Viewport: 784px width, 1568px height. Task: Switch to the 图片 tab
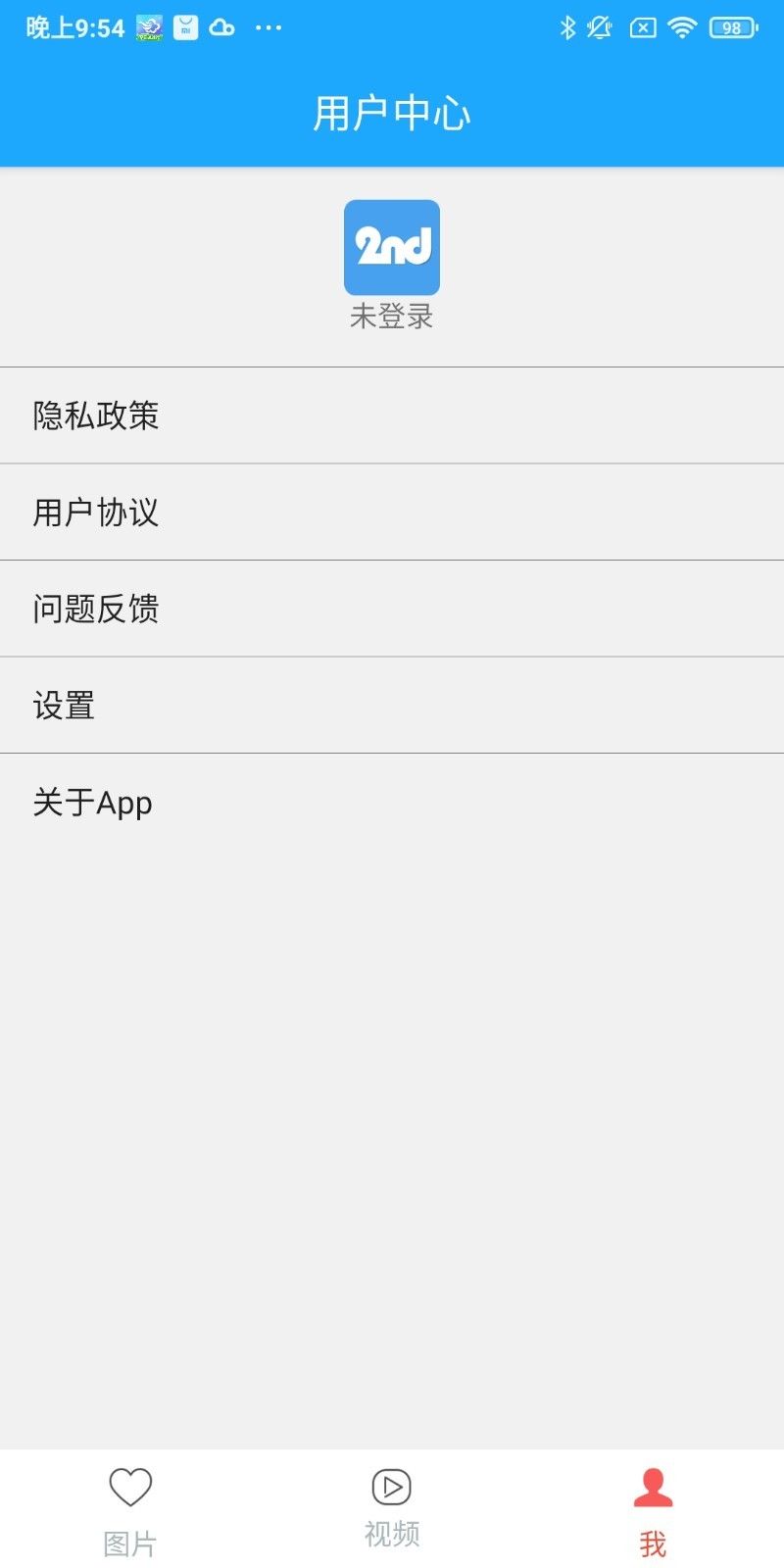[130, 1514]
